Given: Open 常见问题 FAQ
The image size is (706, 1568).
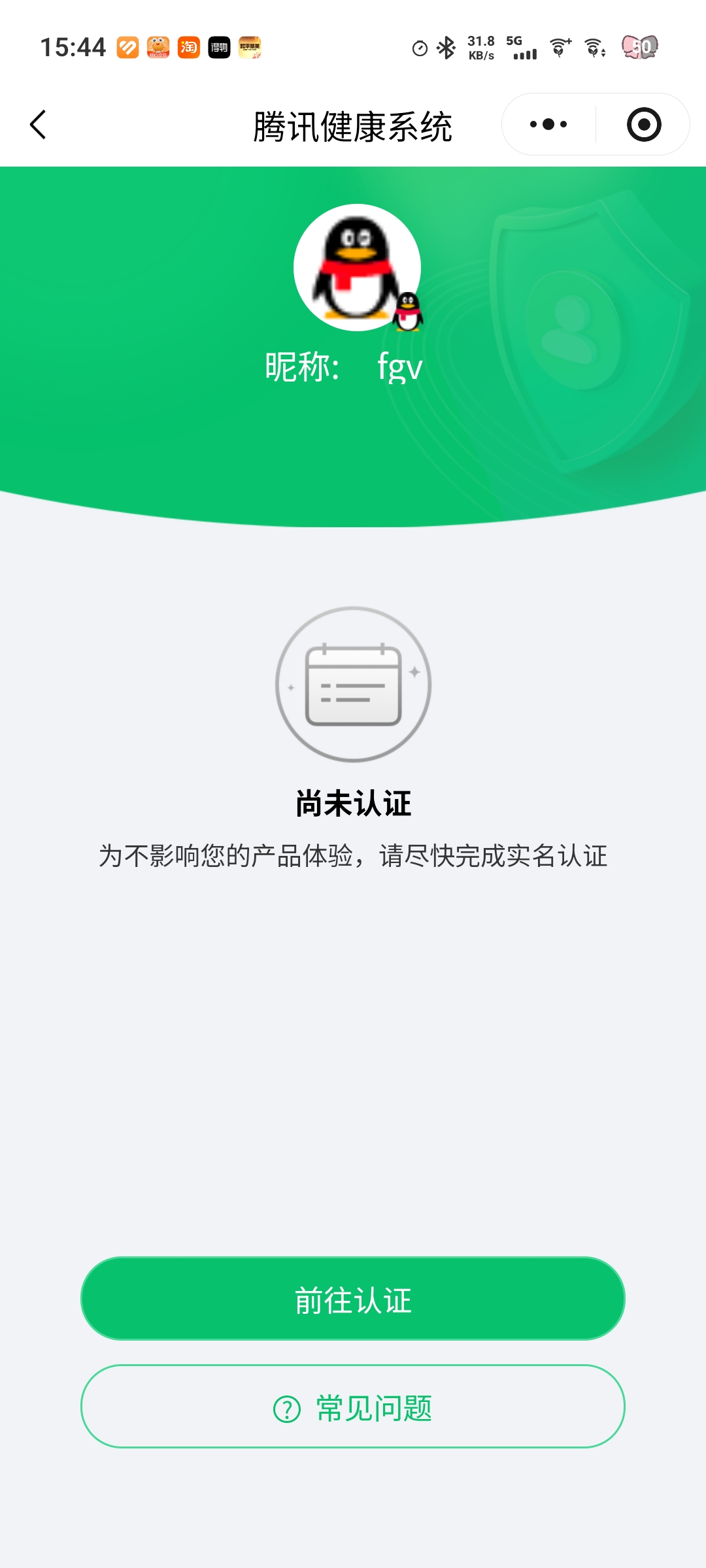Looking at the screenshot, I should [x=353, y=1407].
